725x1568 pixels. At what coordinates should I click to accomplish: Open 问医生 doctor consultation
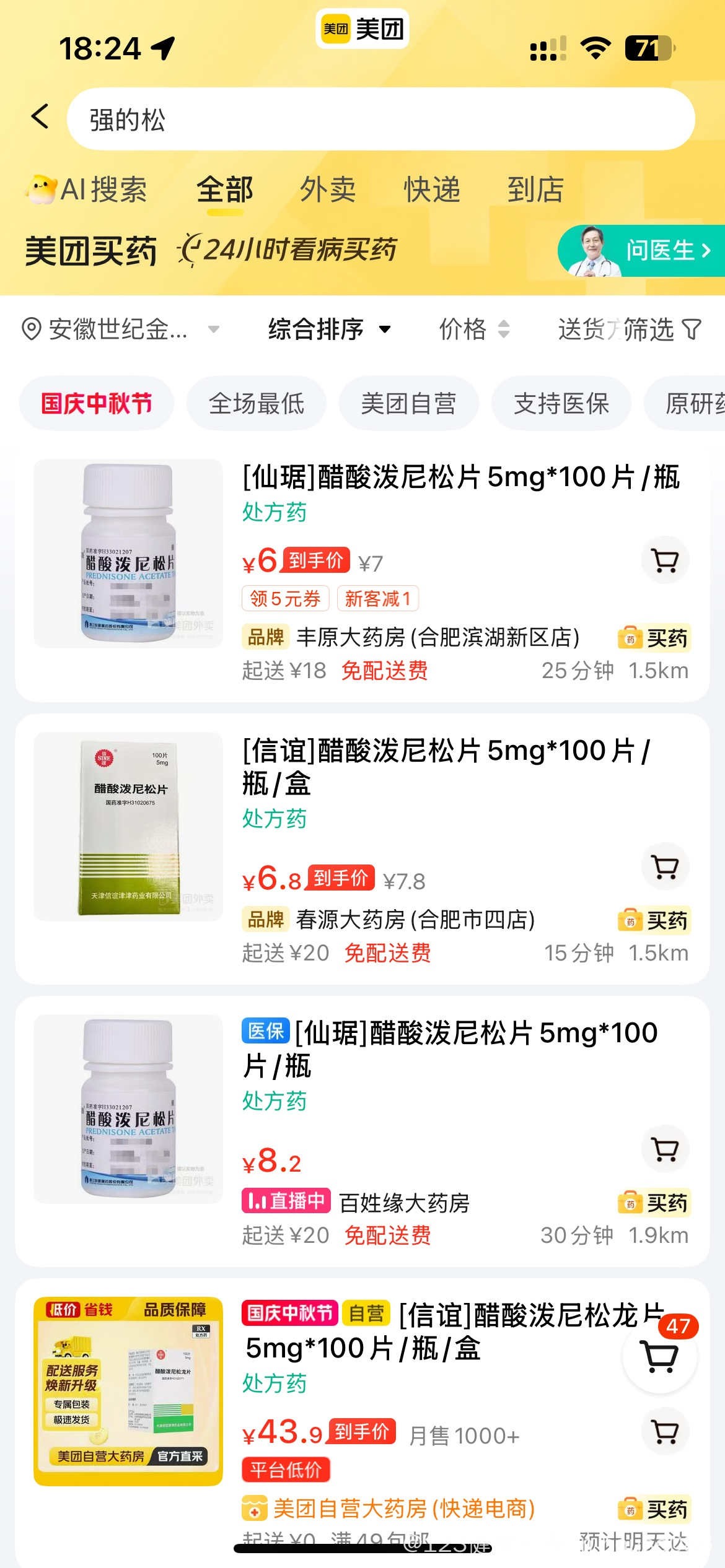644,251
